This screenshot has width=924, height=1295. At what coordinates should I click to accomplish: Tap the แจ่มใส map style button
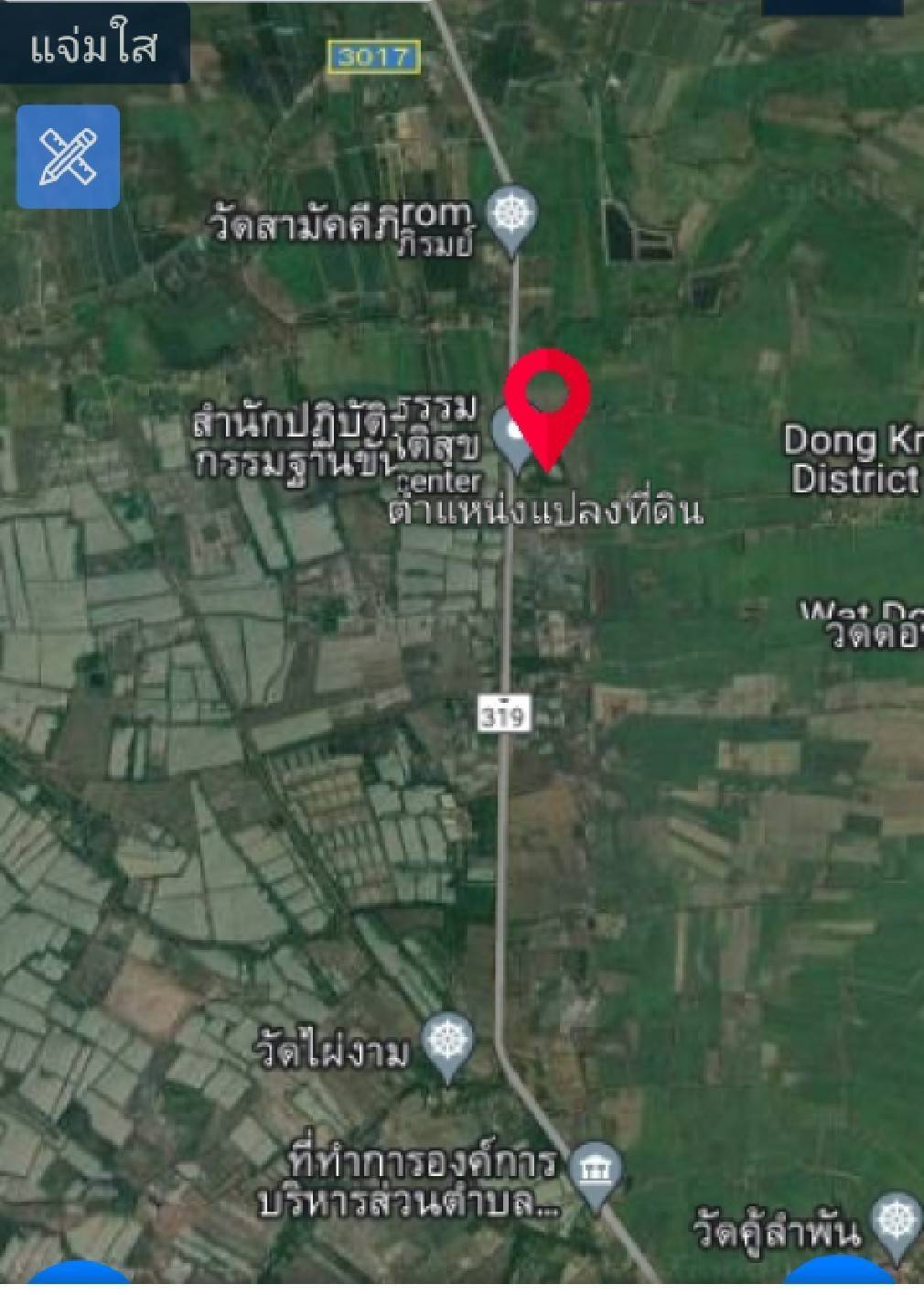tap(94, 46)
